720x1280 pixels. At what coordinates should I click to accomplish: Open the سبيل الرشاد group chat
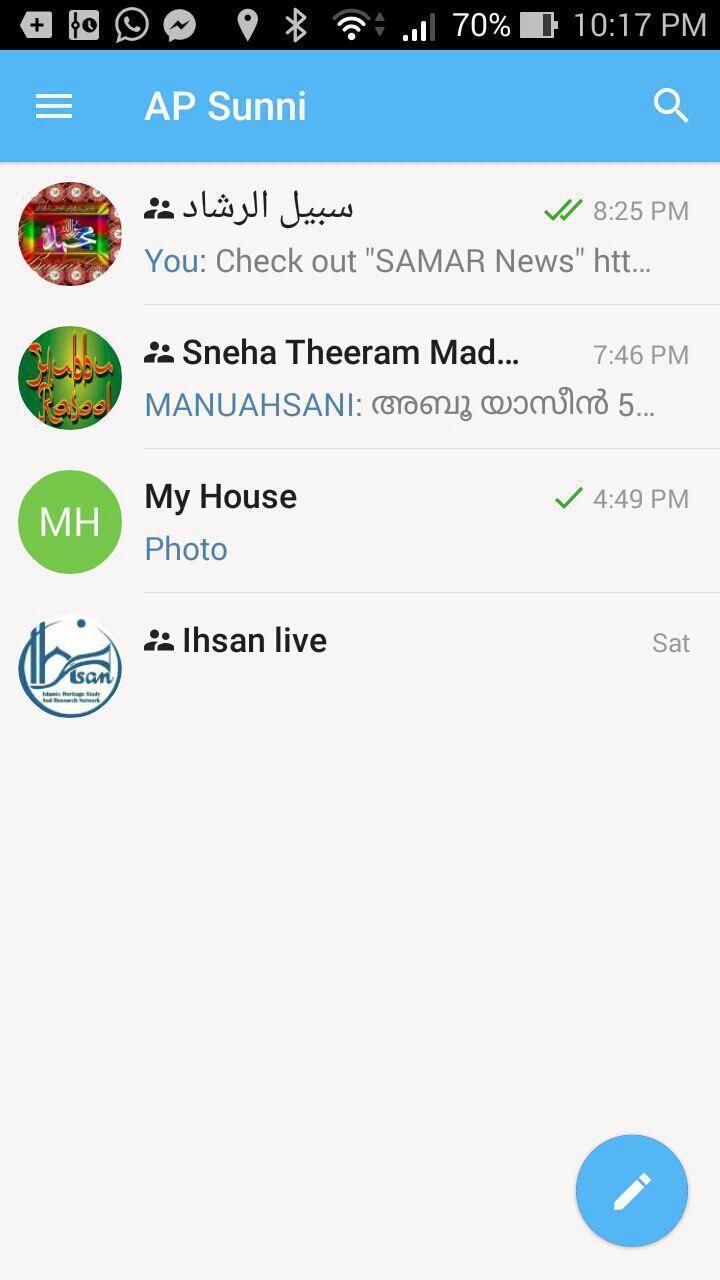(400, 233)
